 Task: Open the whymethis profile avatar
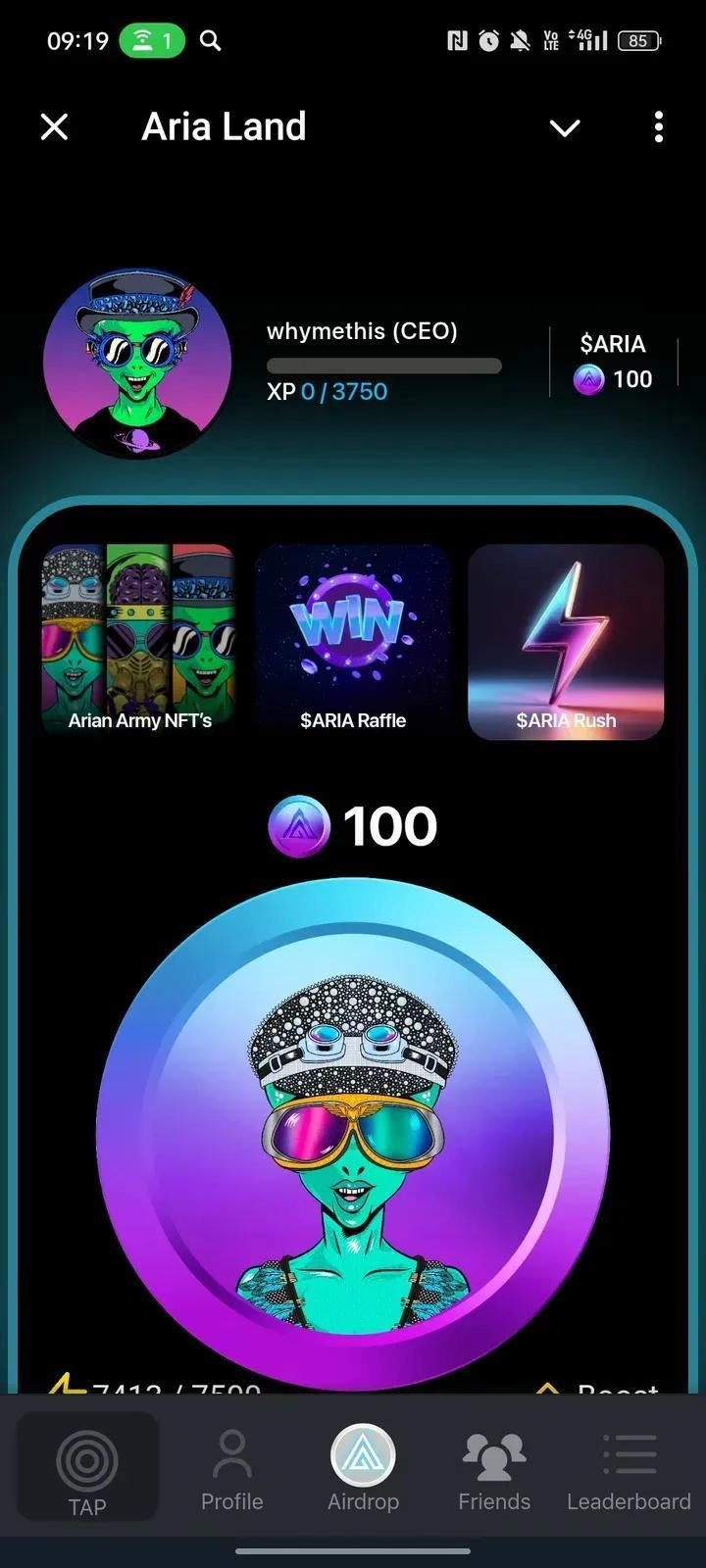click(137, 364)
